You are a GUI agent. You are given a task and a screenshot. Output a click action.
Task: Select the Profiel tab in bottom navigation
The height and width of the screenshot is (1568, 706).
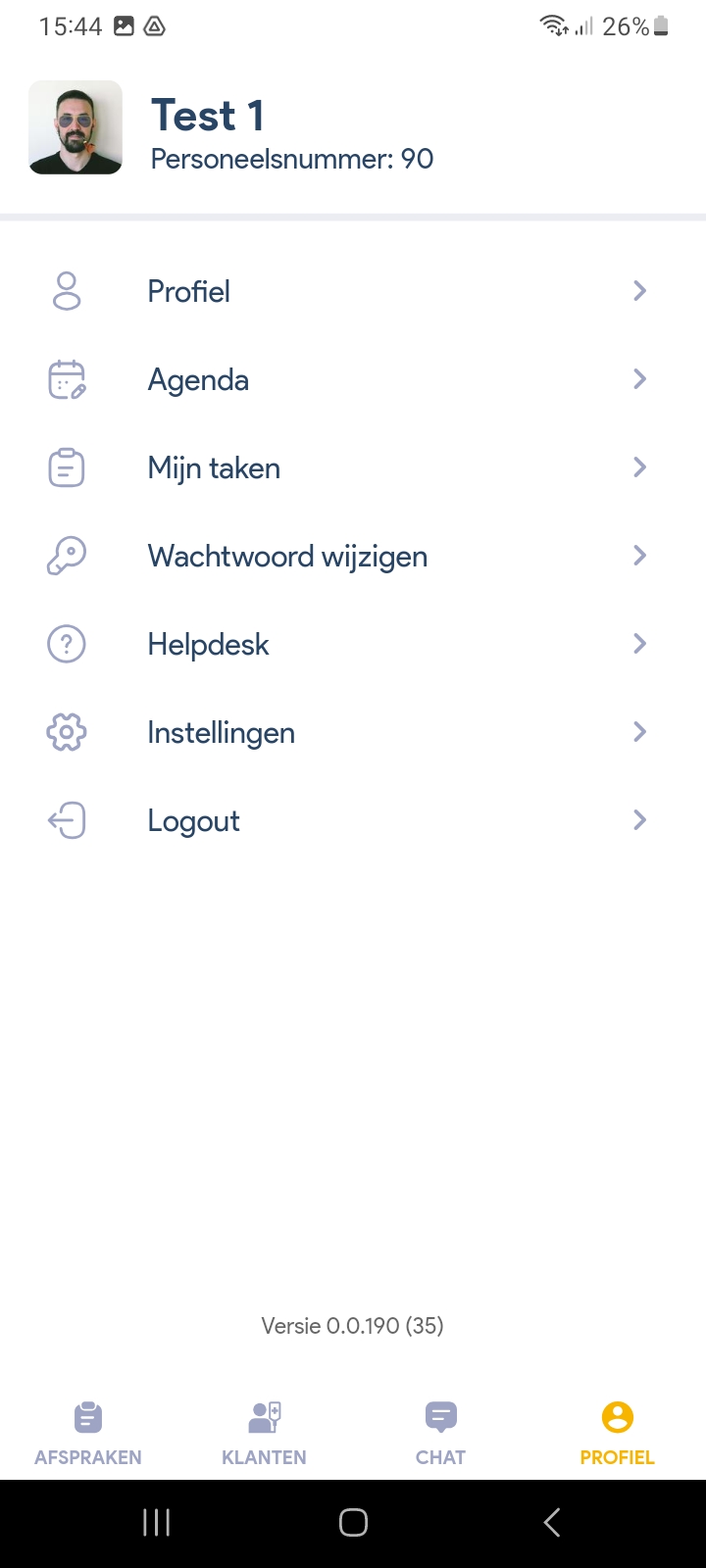coord(617,1433)
